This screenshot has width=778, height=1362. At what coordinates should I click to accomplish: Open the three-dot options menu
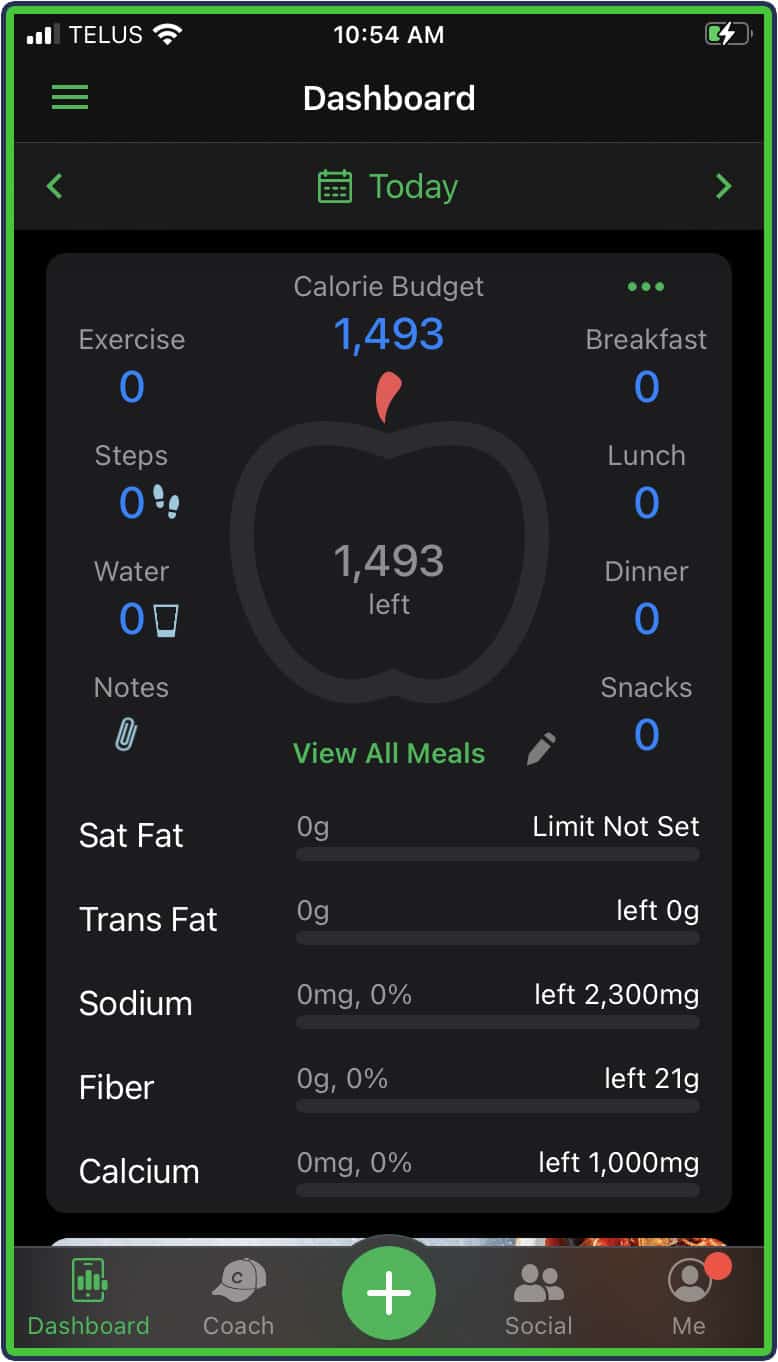(645, 287)
